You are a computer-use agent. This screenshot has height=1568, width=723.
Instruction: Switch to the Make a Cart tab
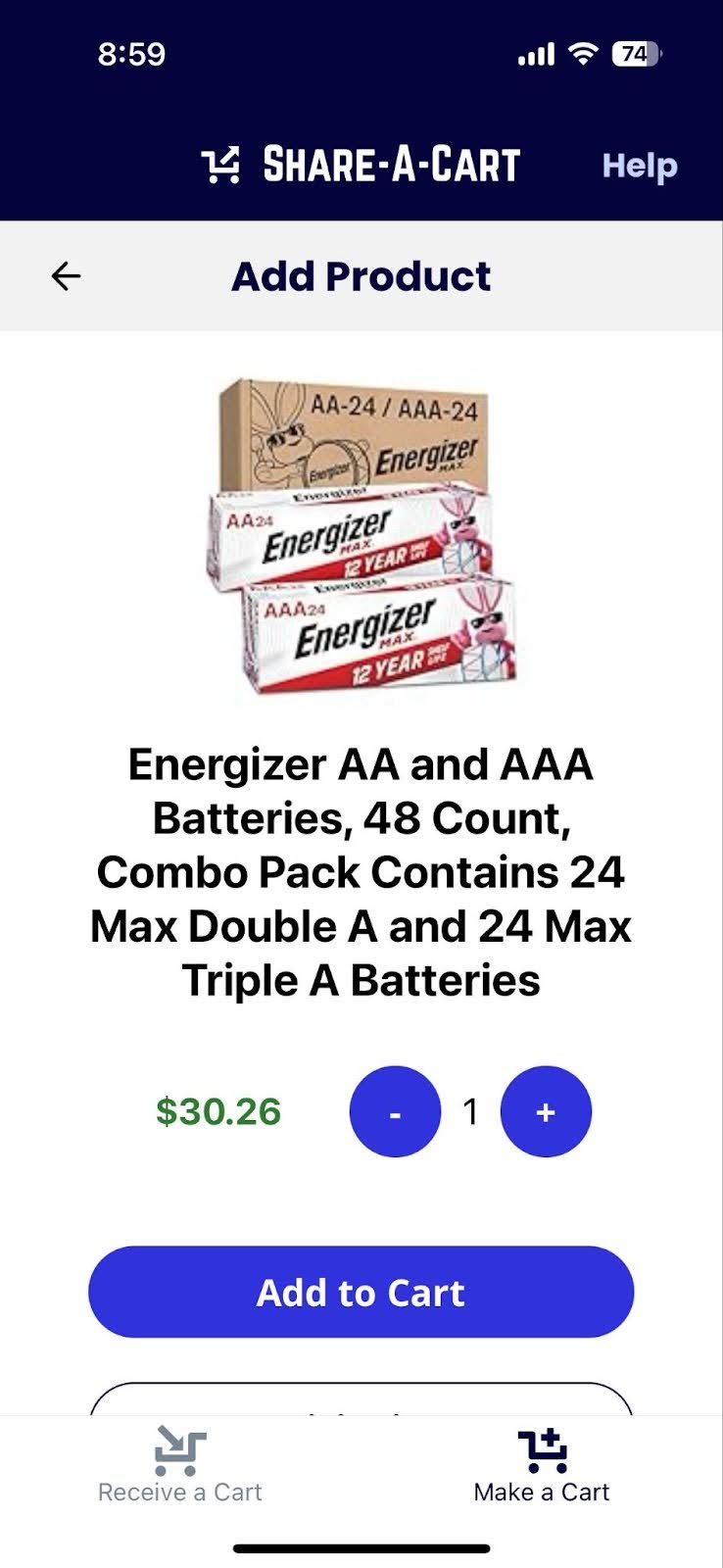tap(541, 1470)
